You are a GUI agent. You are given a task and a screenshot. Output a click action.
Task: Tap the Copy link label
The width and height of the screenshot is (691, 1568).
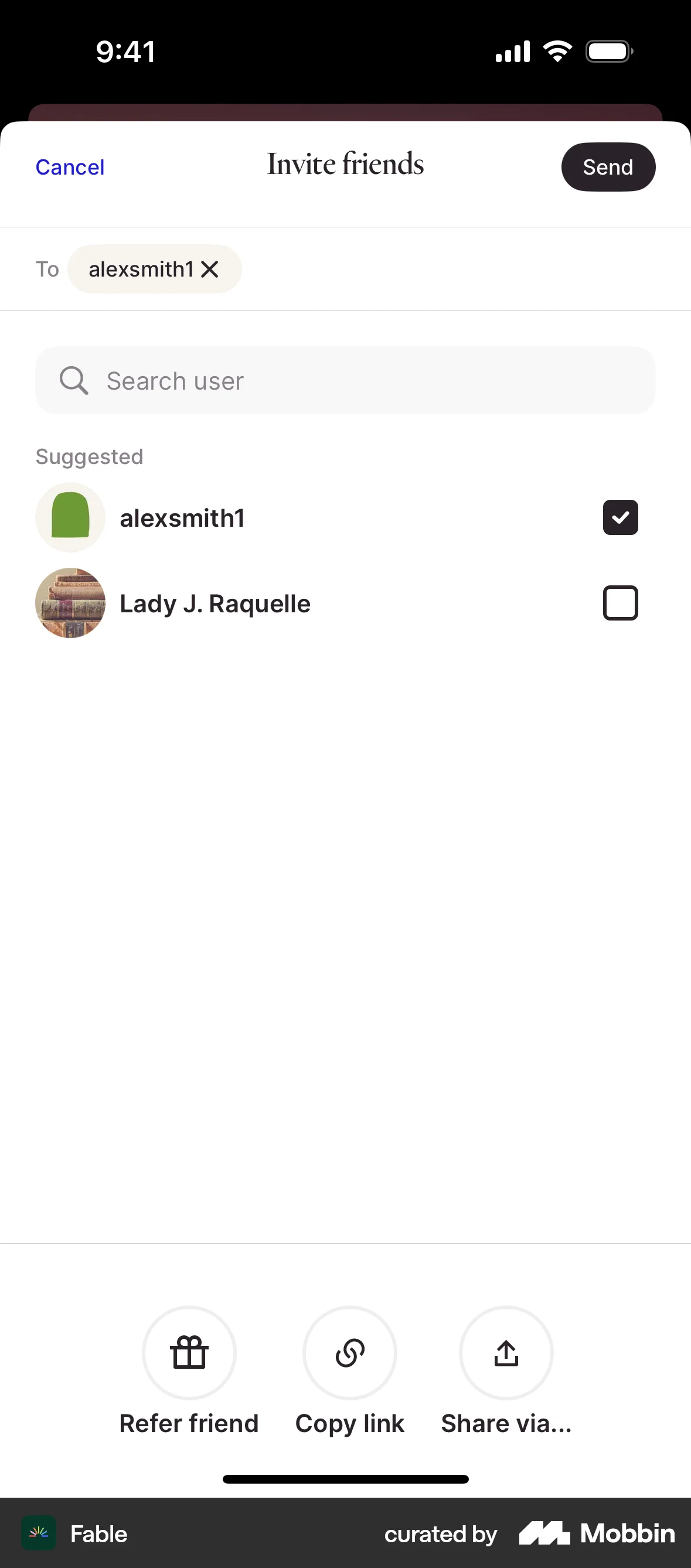coord(349,1423)
